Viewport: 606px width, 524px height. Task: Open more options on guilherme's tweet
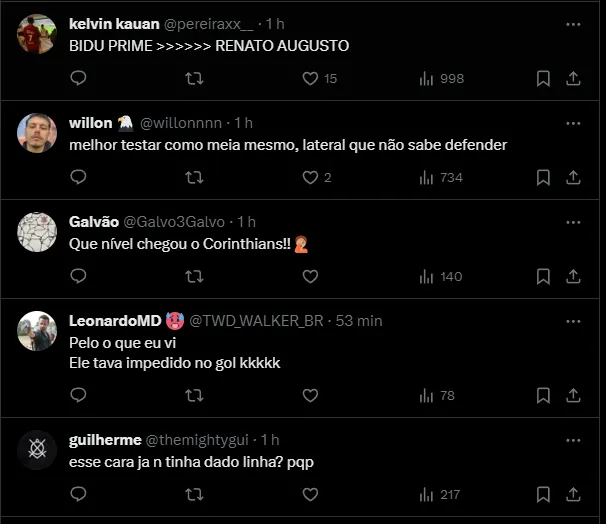(x=573, y=439)
